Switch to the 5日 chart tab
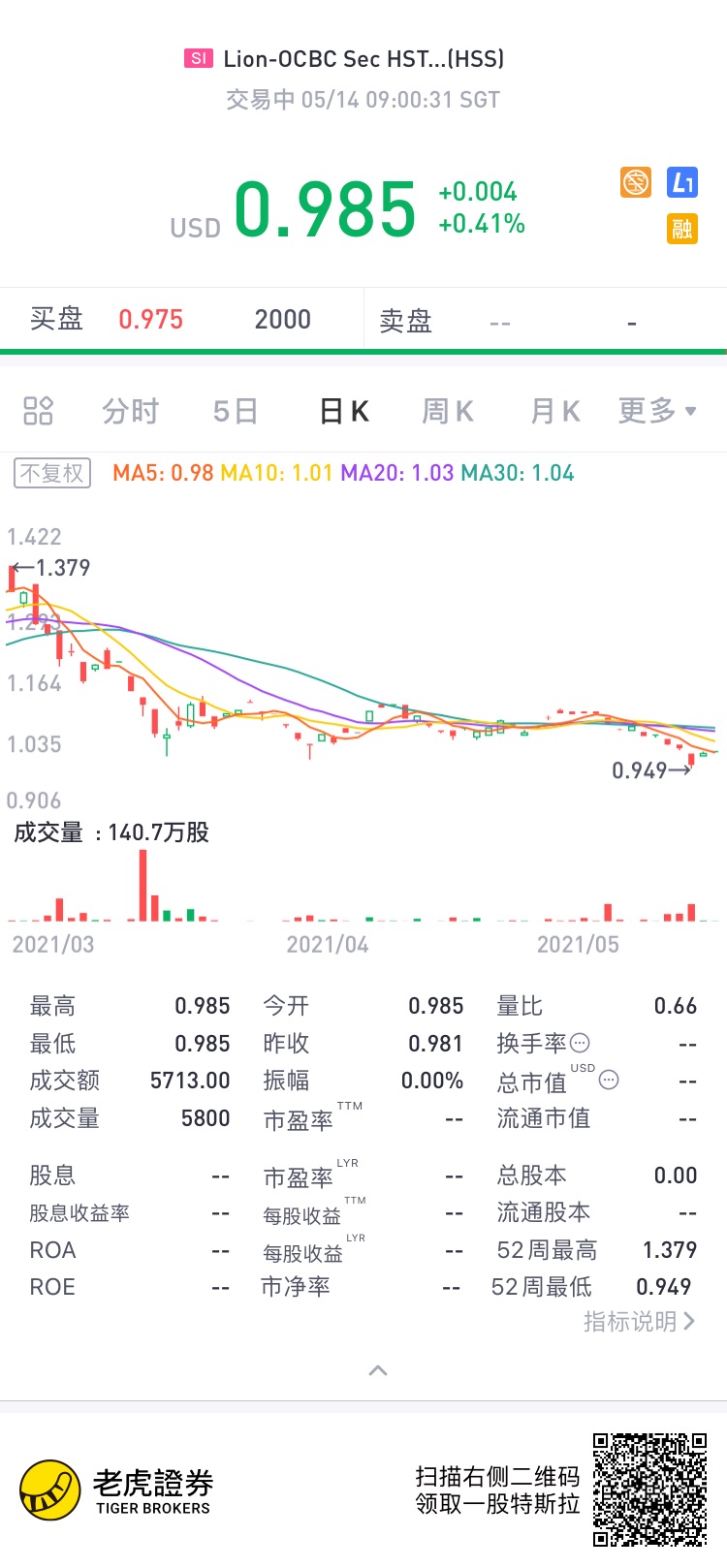The width and height of the screenshot is (727, 1568). [x=236, y=411]
